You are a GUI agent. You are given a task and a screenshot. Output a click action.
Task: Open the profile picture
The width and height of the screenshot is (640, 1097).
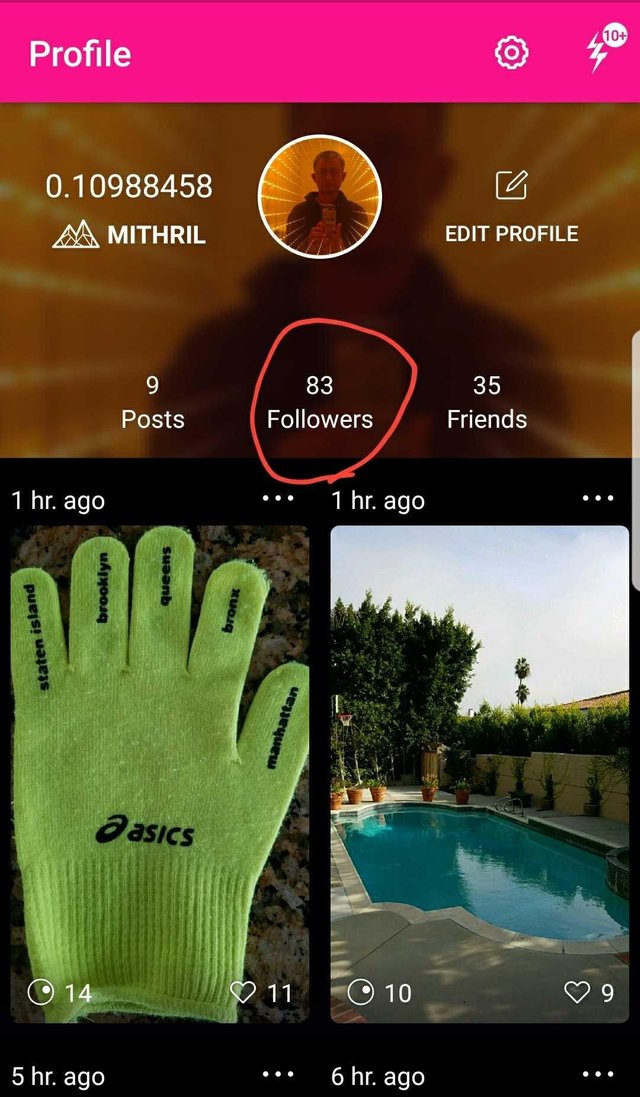320,196
